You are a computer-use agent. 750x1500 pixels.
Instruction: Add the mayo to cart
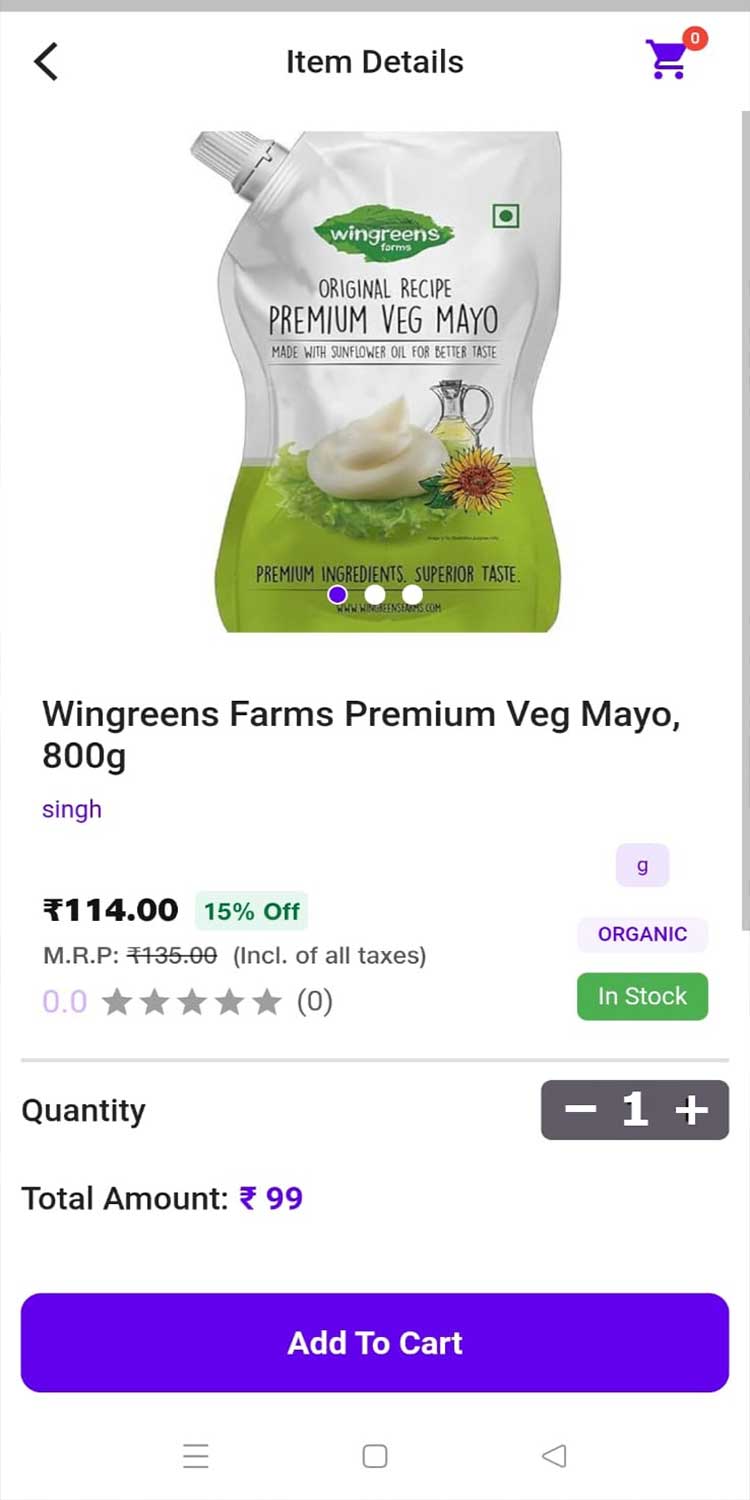[x=375, y=1342]
